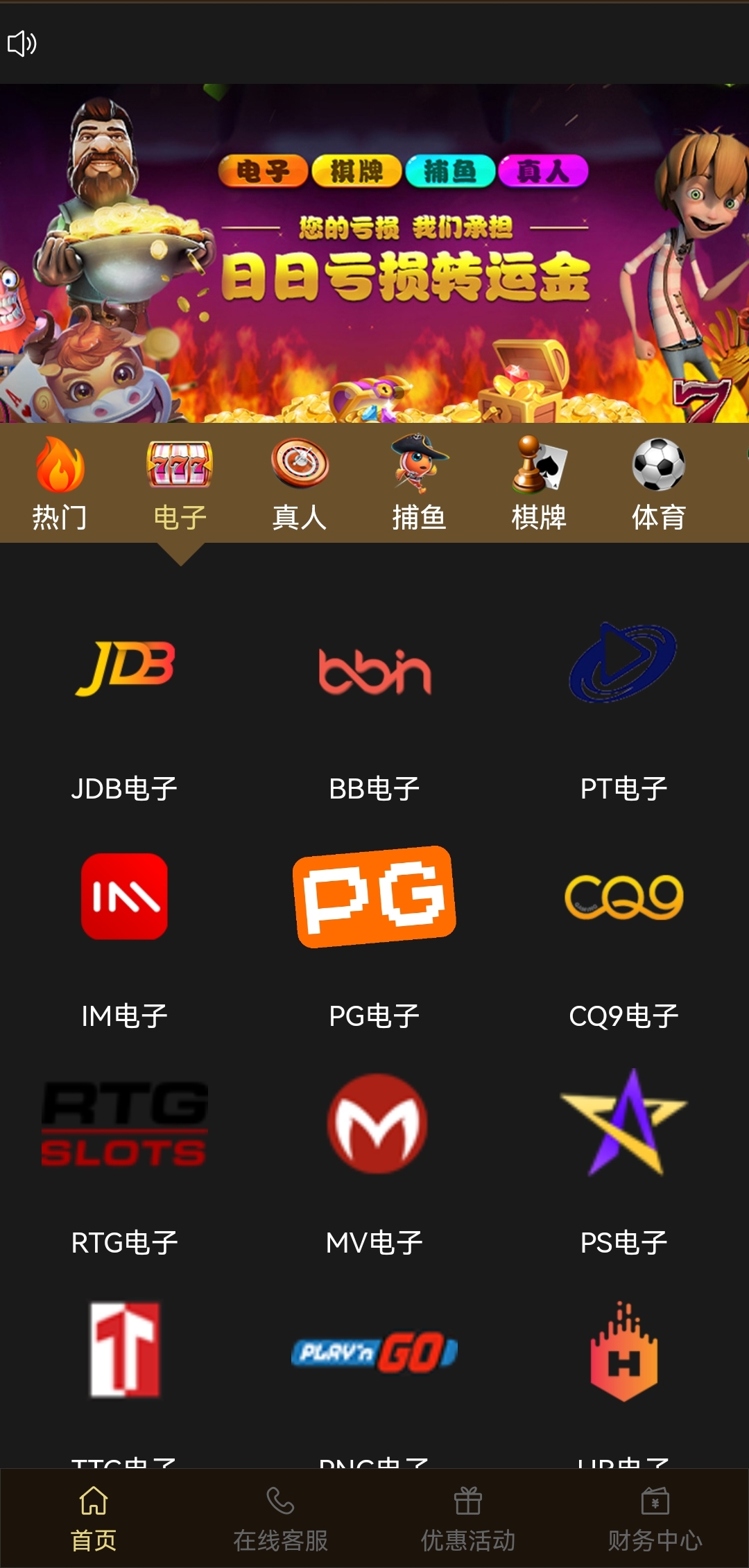
Task: Open 财务中心 finance center
Action: coord(655,1518)
